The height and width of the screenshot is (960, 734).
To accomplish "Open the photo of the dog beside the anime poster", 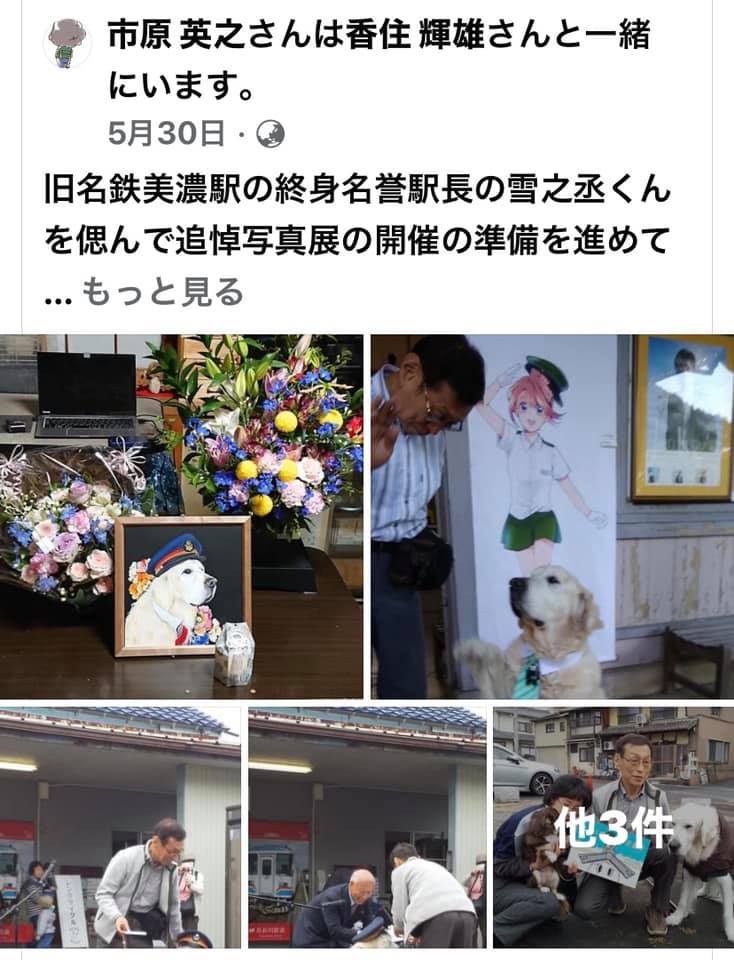I will [552, 516].
